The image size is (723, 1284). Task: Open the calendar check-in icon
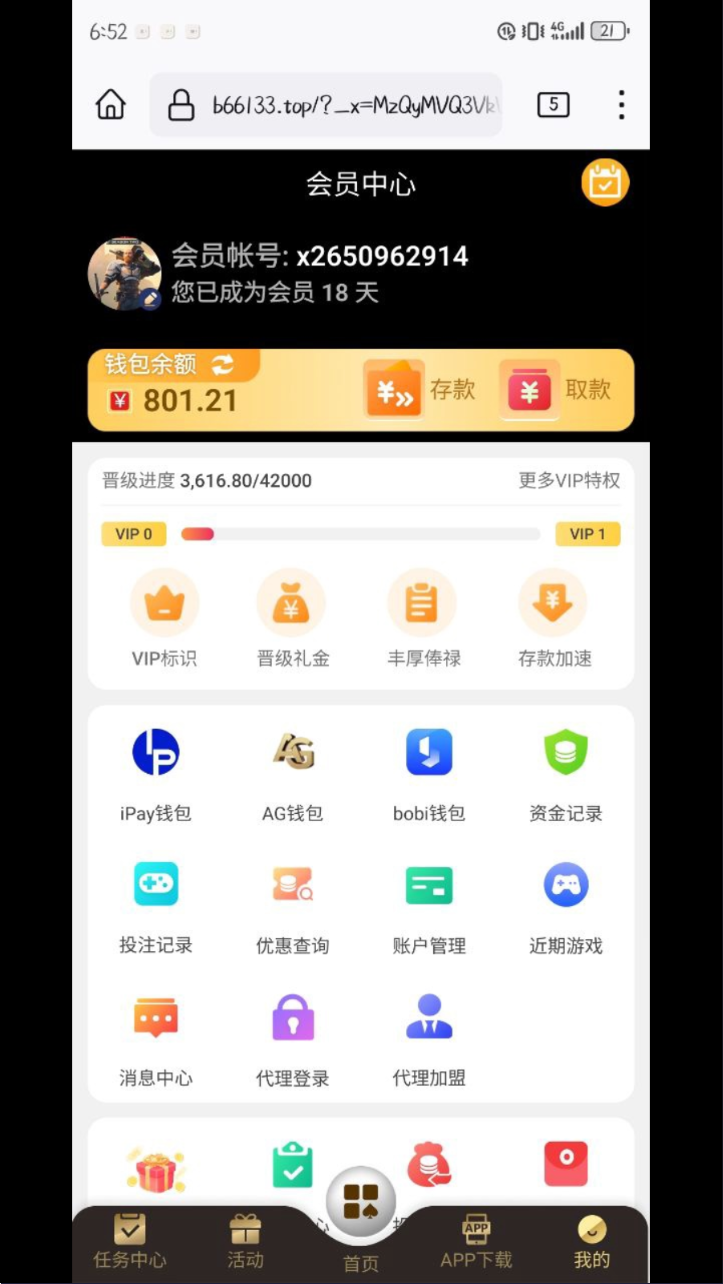pyautogui.click(x=605, y=183)
